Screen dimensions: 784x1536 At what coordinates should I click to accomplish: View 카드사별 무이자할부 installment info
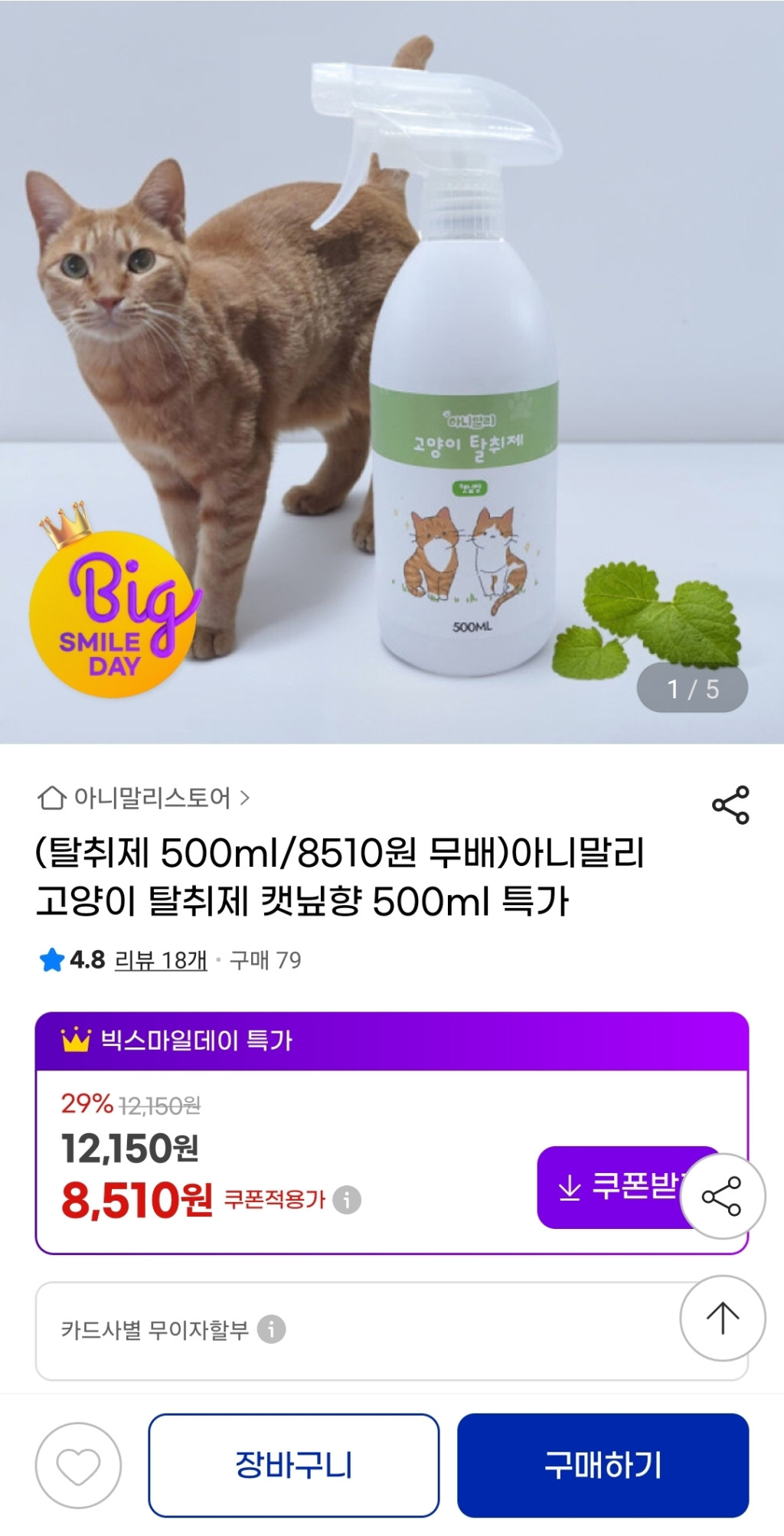[x=271, y=1329]
